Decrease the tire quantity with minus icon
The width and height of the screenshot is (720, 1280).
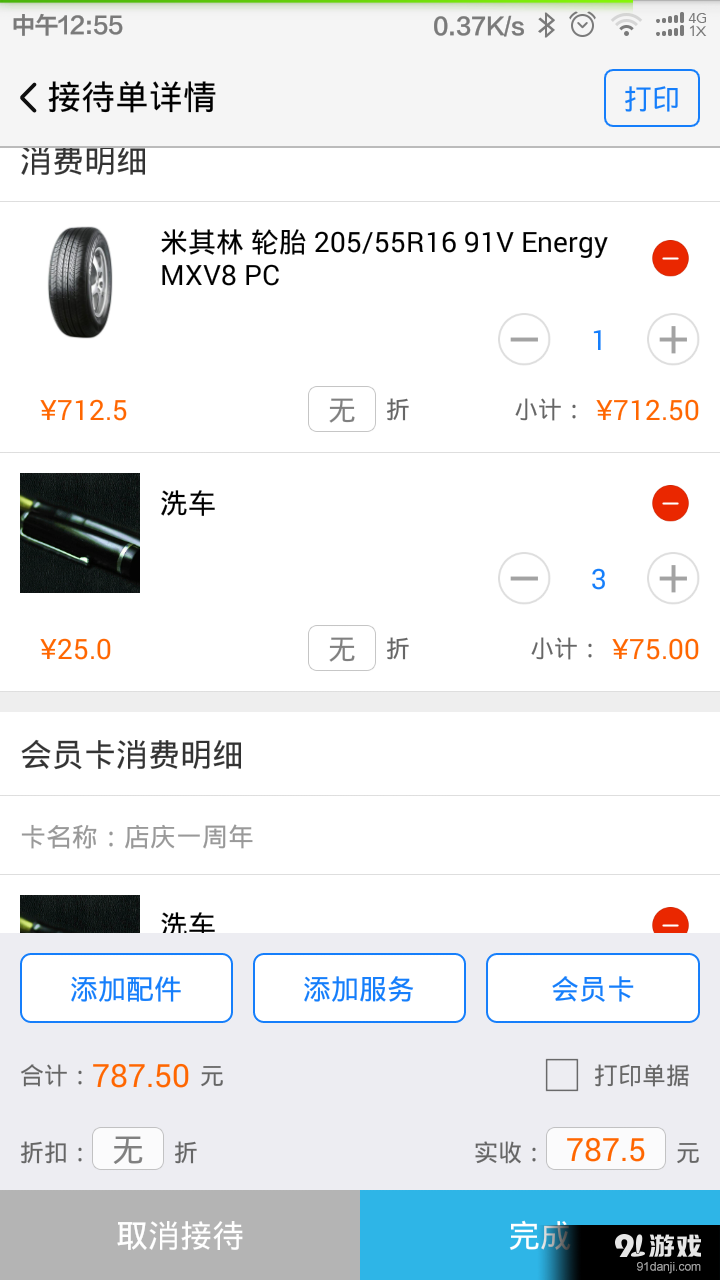[524, 340]
